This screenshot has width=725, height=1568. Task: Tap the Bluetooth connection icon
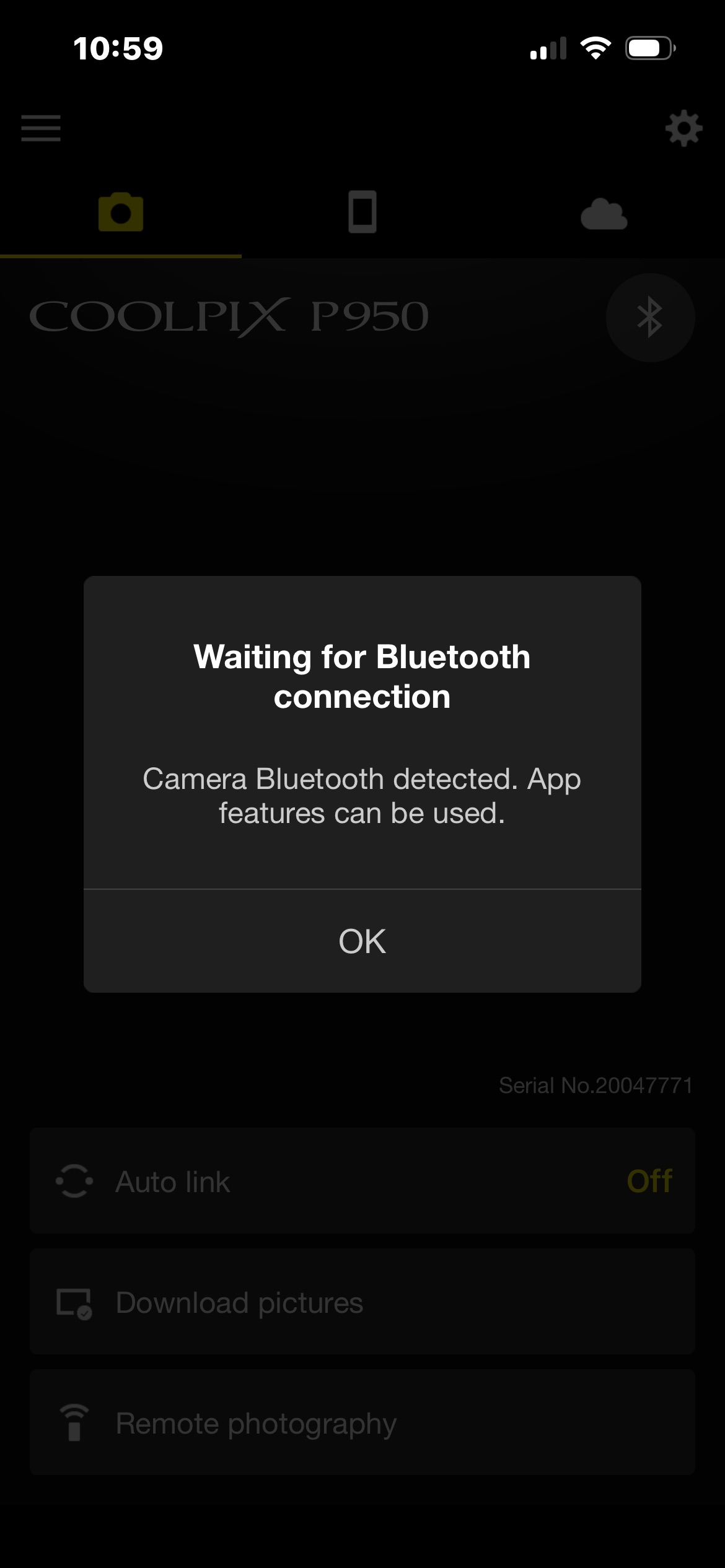tap(650, 318)
